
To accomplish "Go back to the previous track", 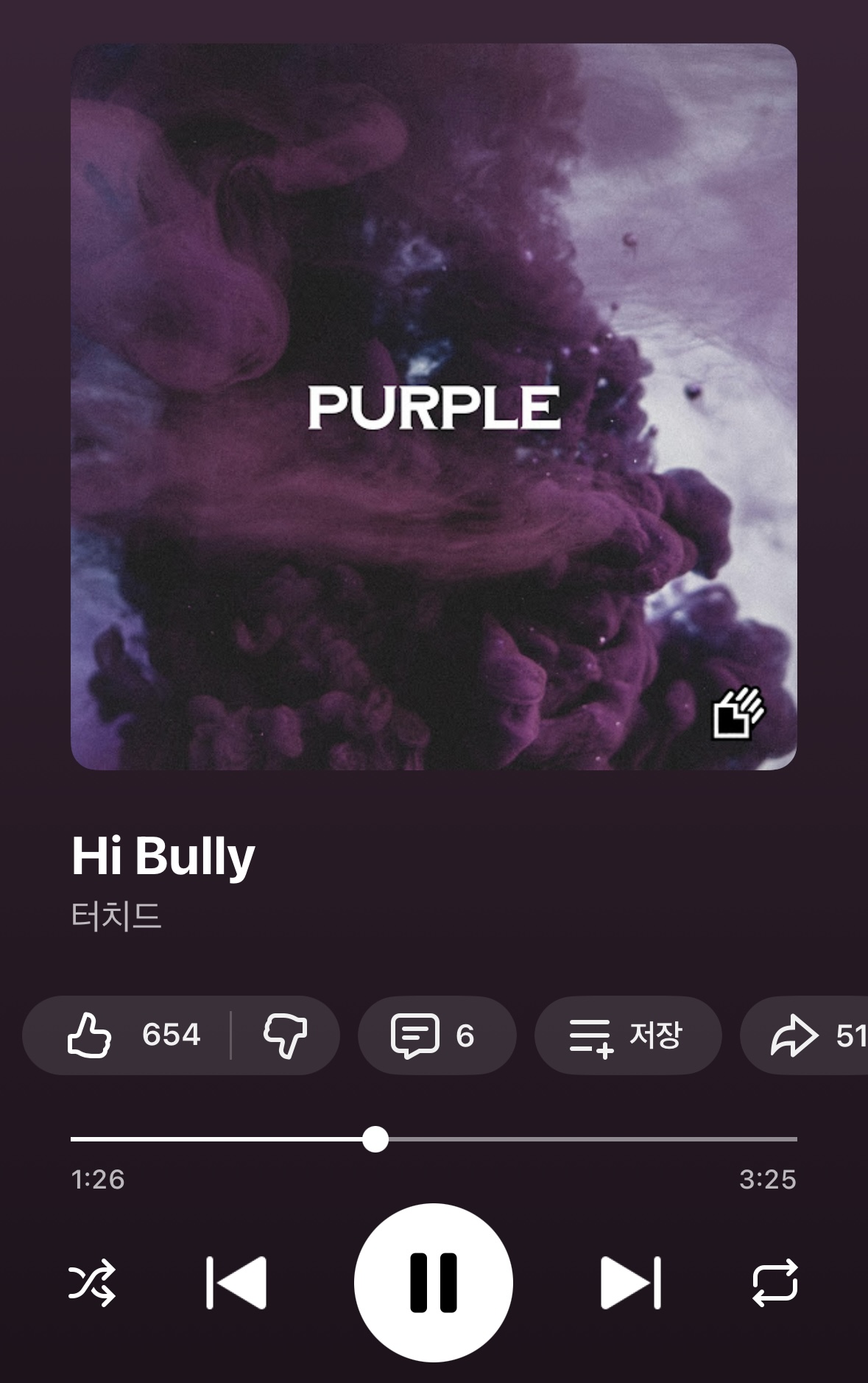I will [x=236, y=1283].
